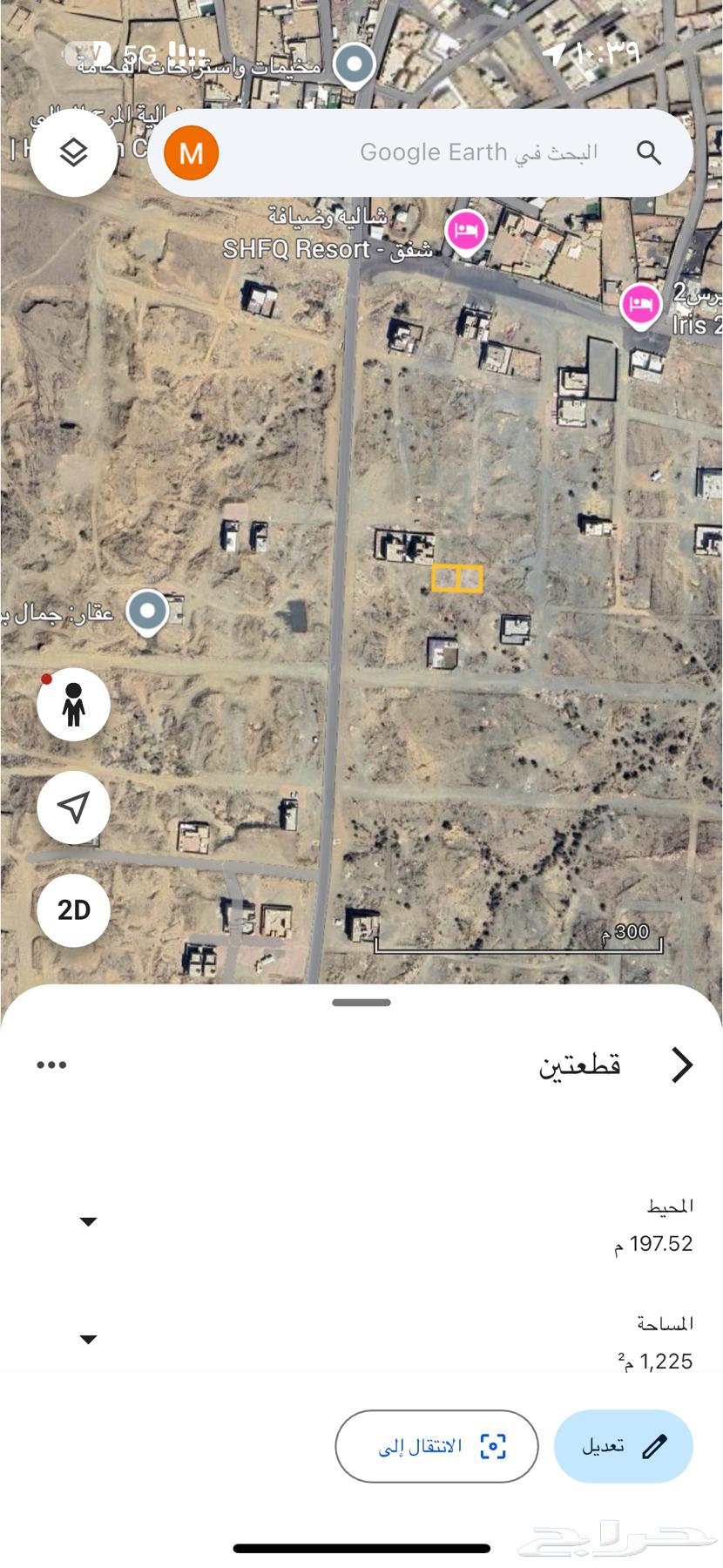Open the مخيمات واستراحات الفخامة place pin
Screen dimensions: 723x1568
coord(354,64)
